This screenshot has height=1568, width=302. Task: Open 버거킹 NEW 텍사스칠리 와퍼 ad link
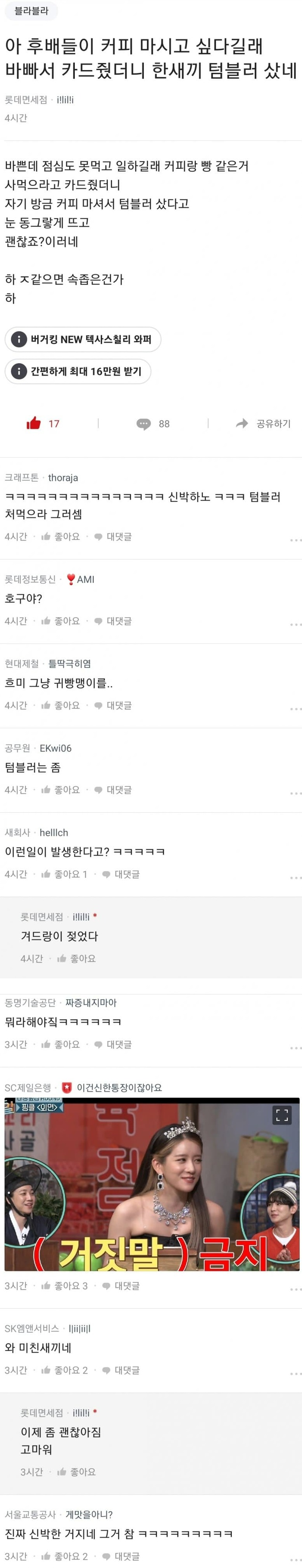click(x=82, y=340)
